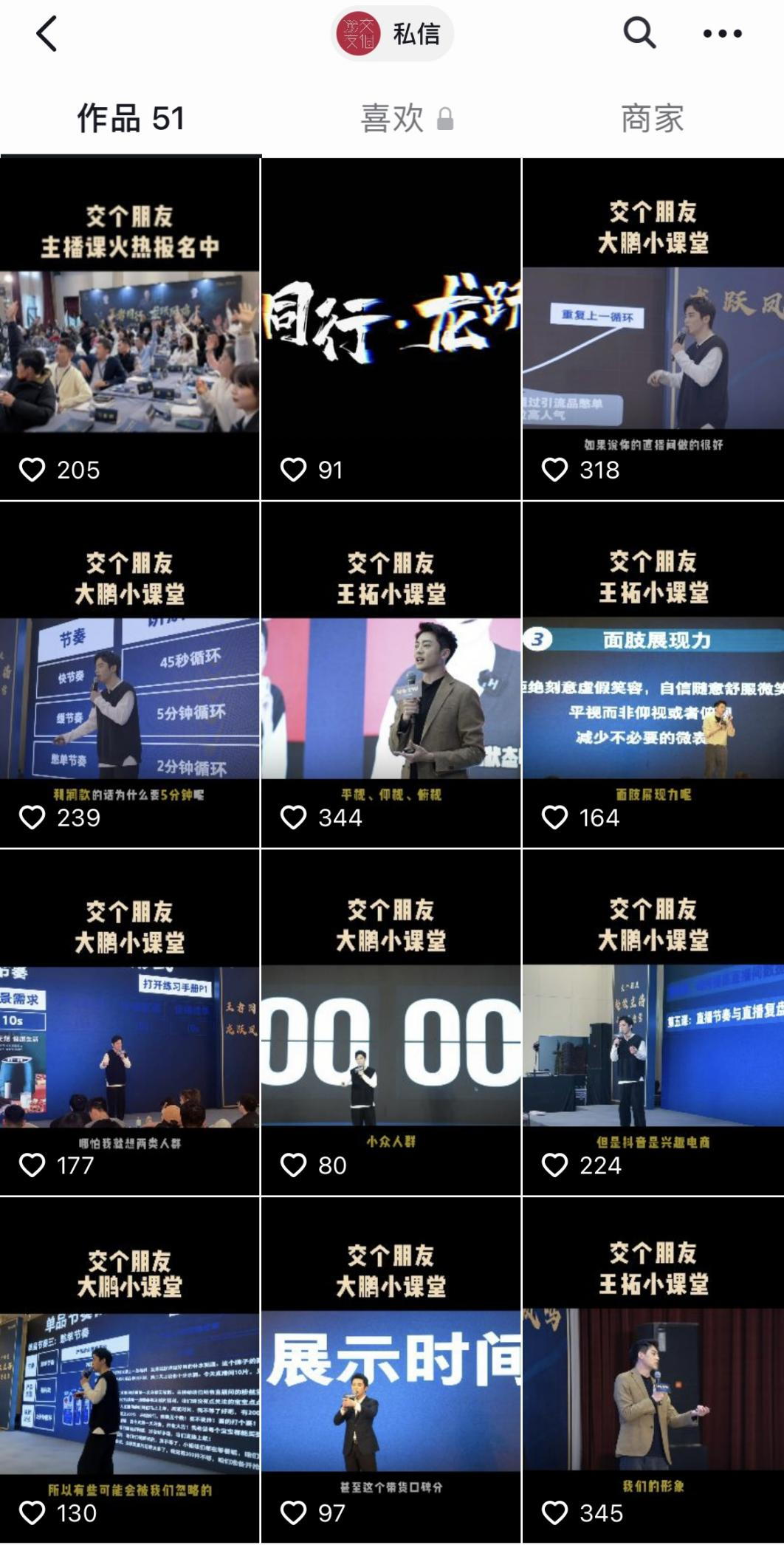This screenshot has width=784, height=1545.
Task: Open 大鹏小课堂 video with 130 likes
Action: [x=130, y=1370]
